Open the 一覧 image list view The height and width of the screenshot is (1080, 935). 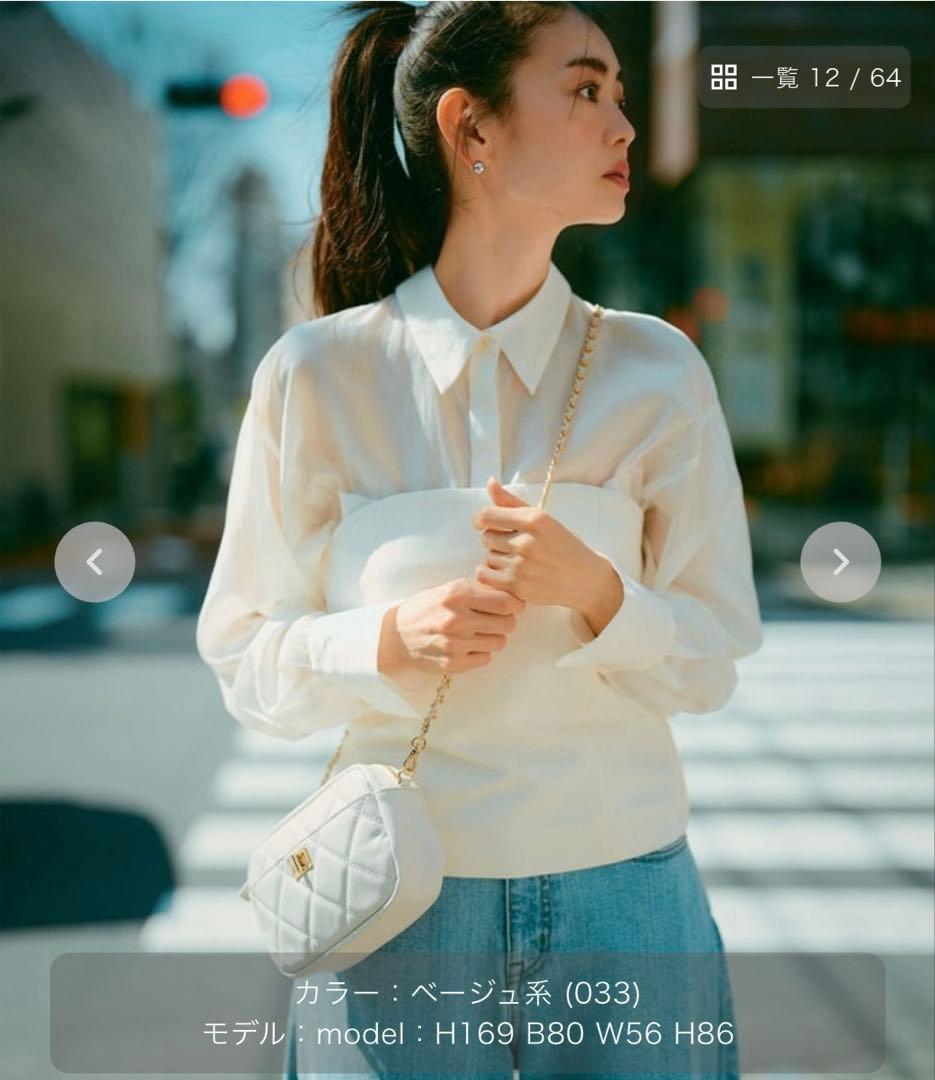click(x=804, y=77)
